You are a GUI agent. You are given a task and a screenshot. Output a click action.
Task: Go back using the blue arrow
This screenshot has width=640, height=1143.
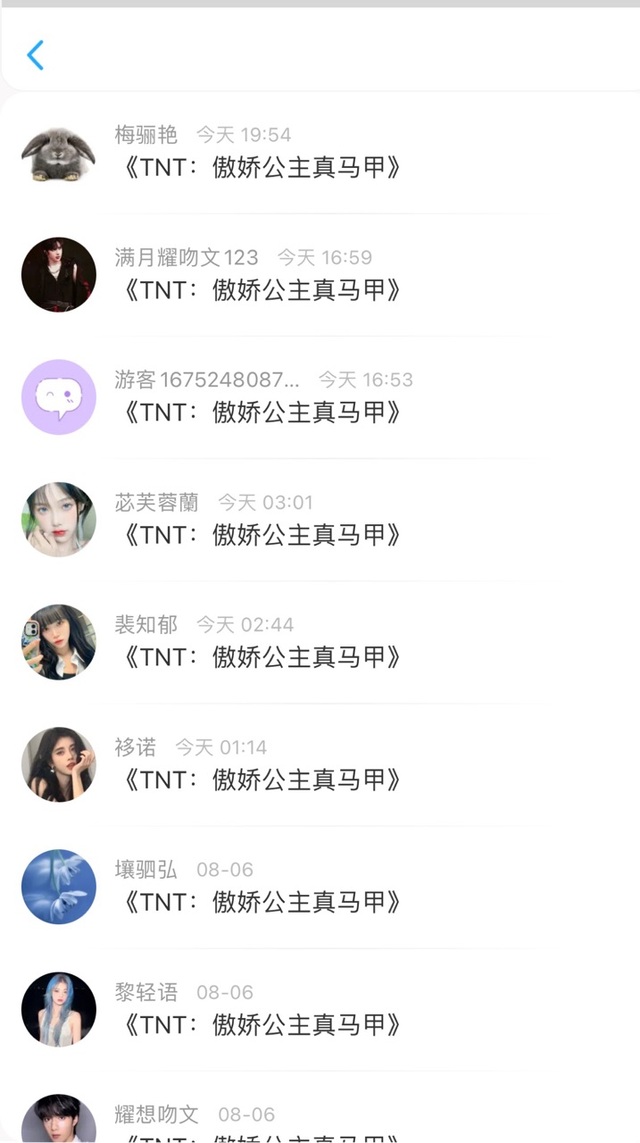click(x=36, y=55)
